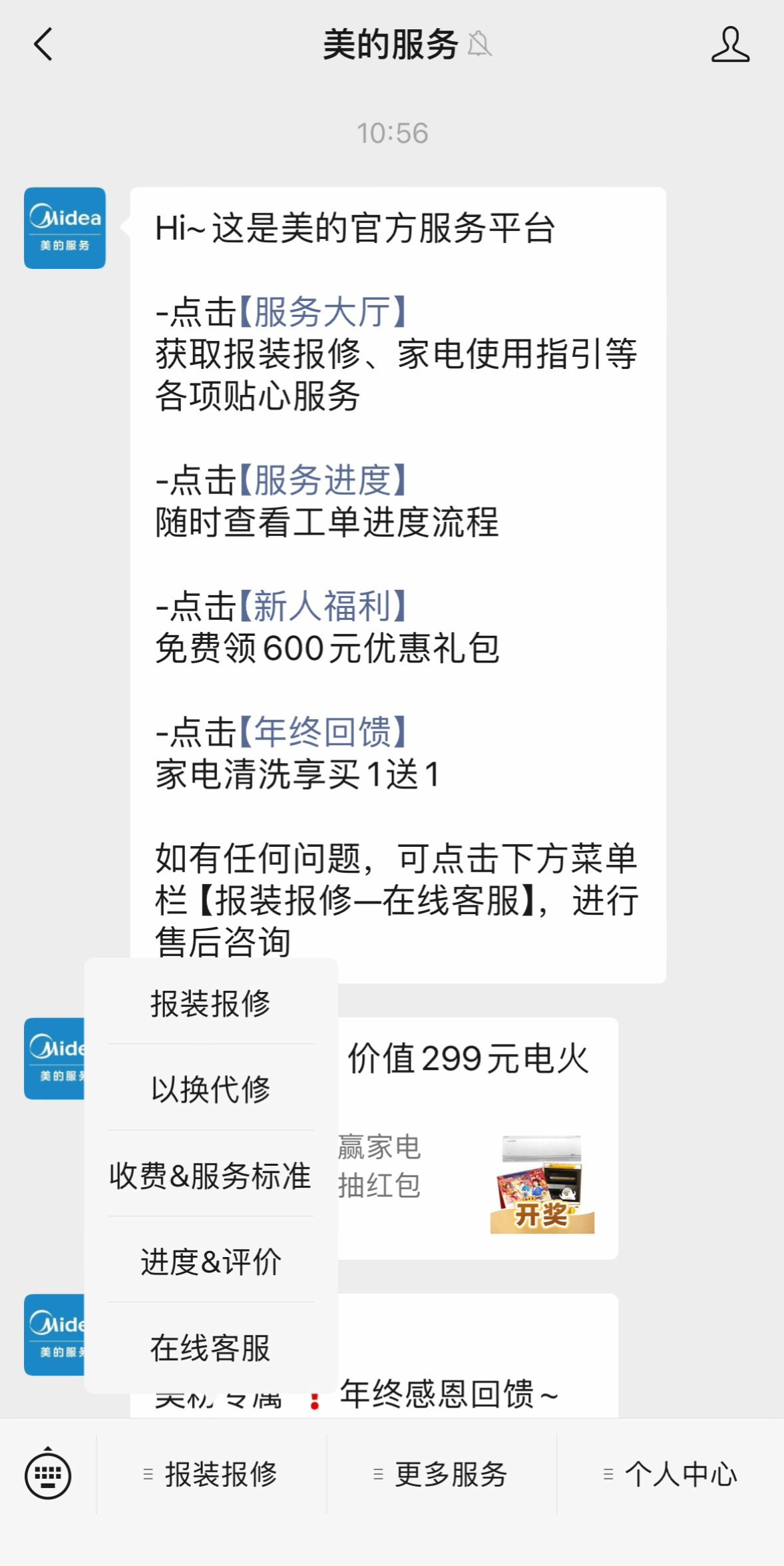Go back from the 美的服务 chat
The image size is (784, 1566).
tap(43, 45)
